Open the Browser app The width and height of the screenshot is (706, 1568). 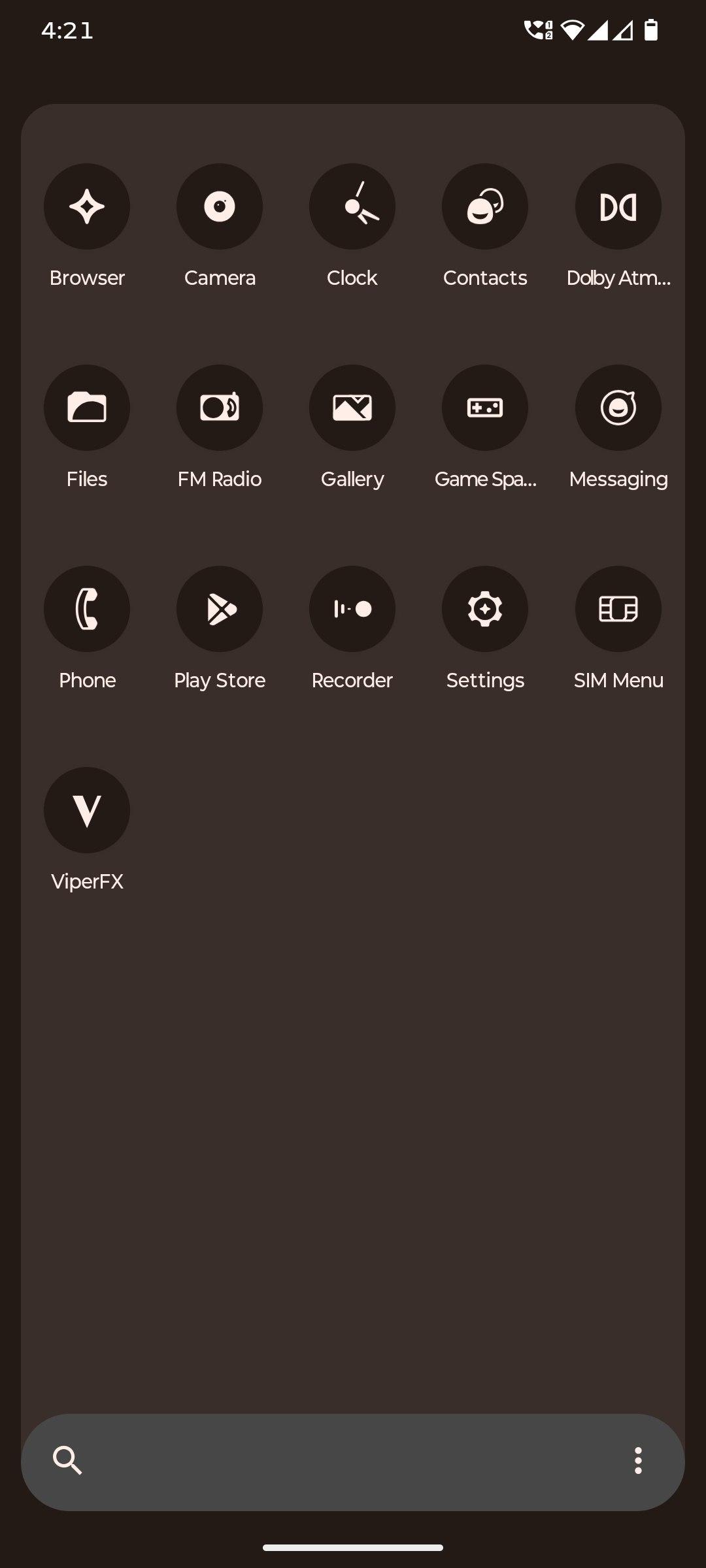click(x=87, y=206)
